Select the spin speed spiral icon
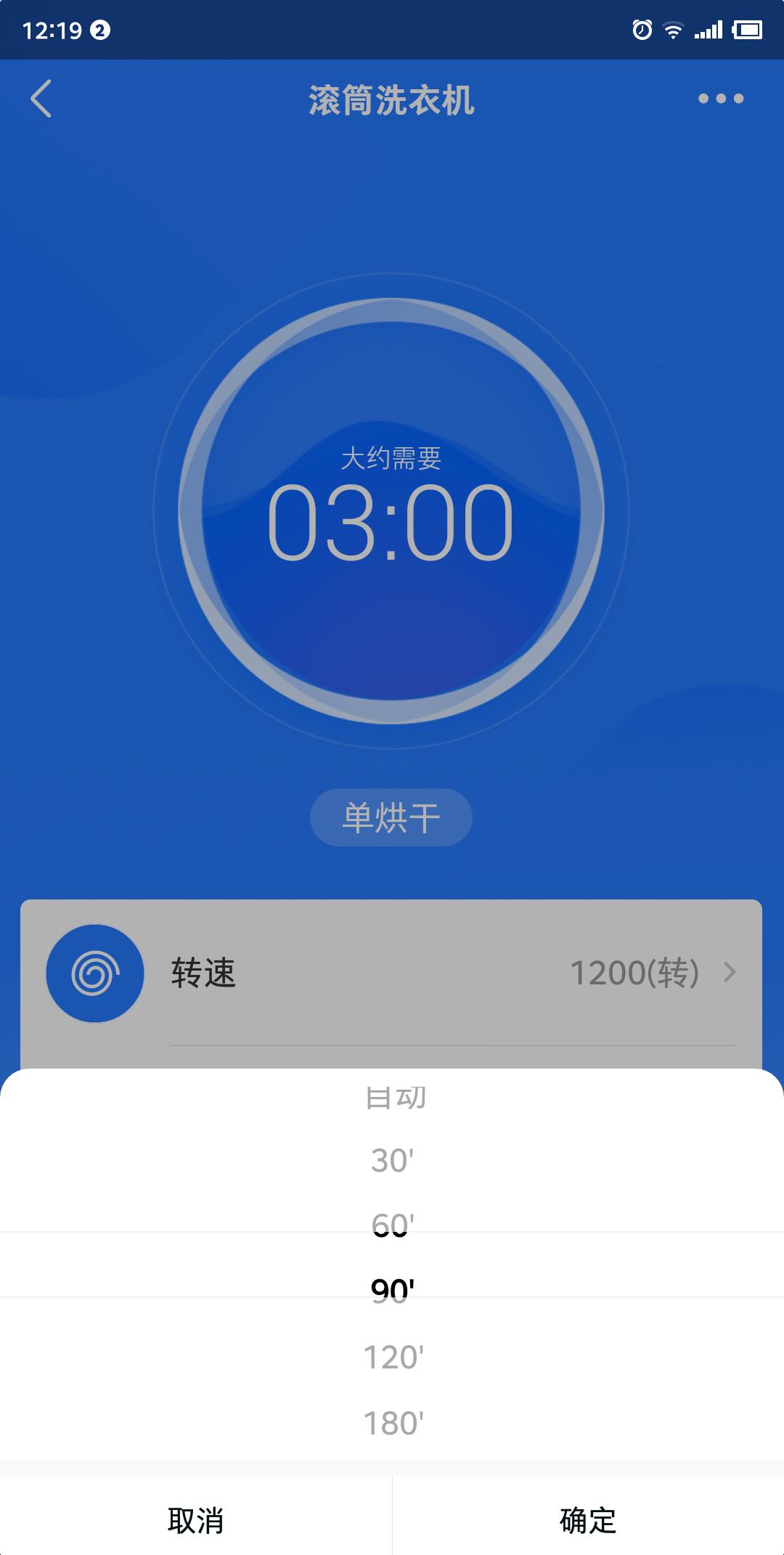784x1555 pixels. (x=94, y=974)
